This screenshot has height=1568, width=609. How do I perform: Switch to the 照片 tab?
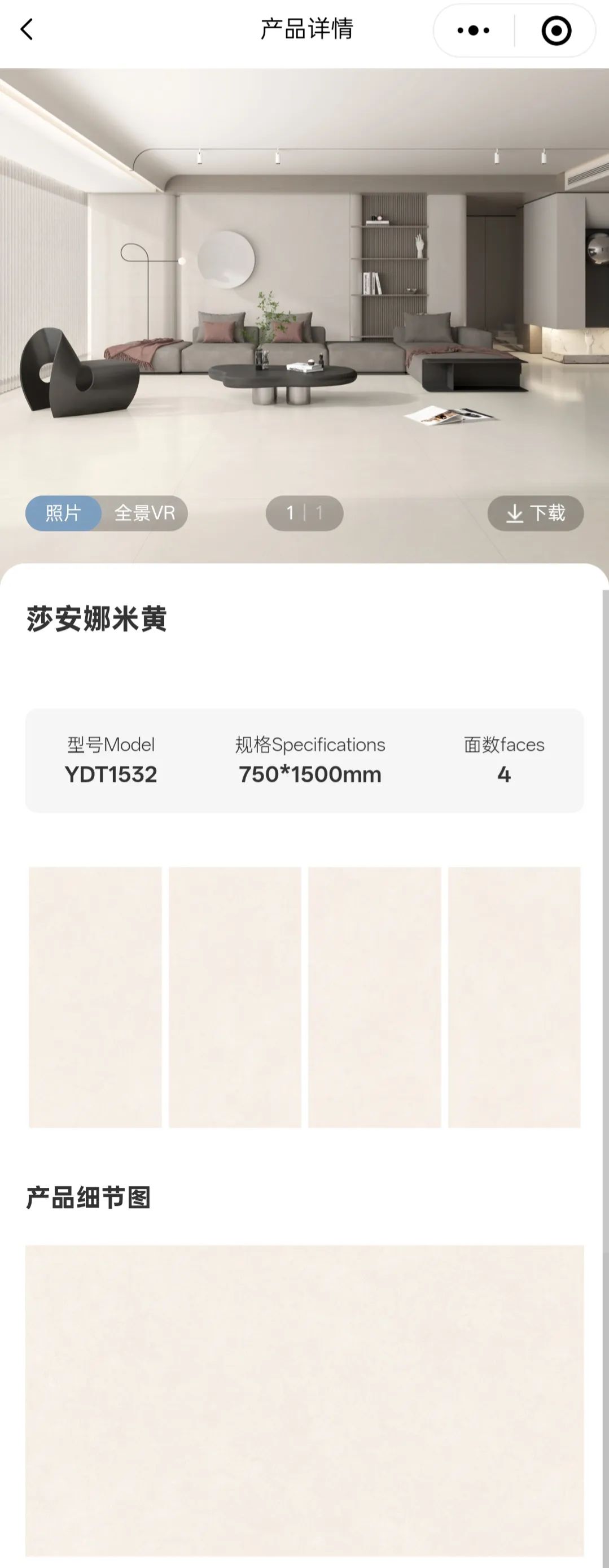pos(63,513)
